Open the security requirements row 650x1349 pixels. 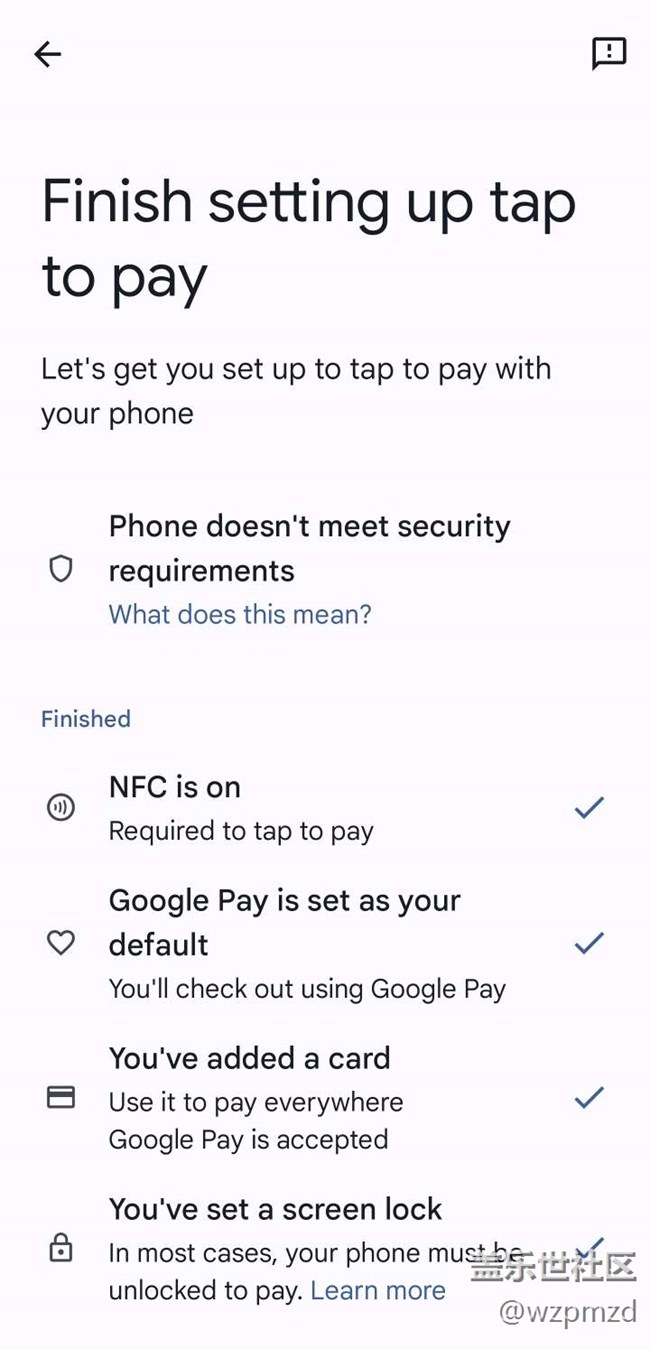pos(325,569)
